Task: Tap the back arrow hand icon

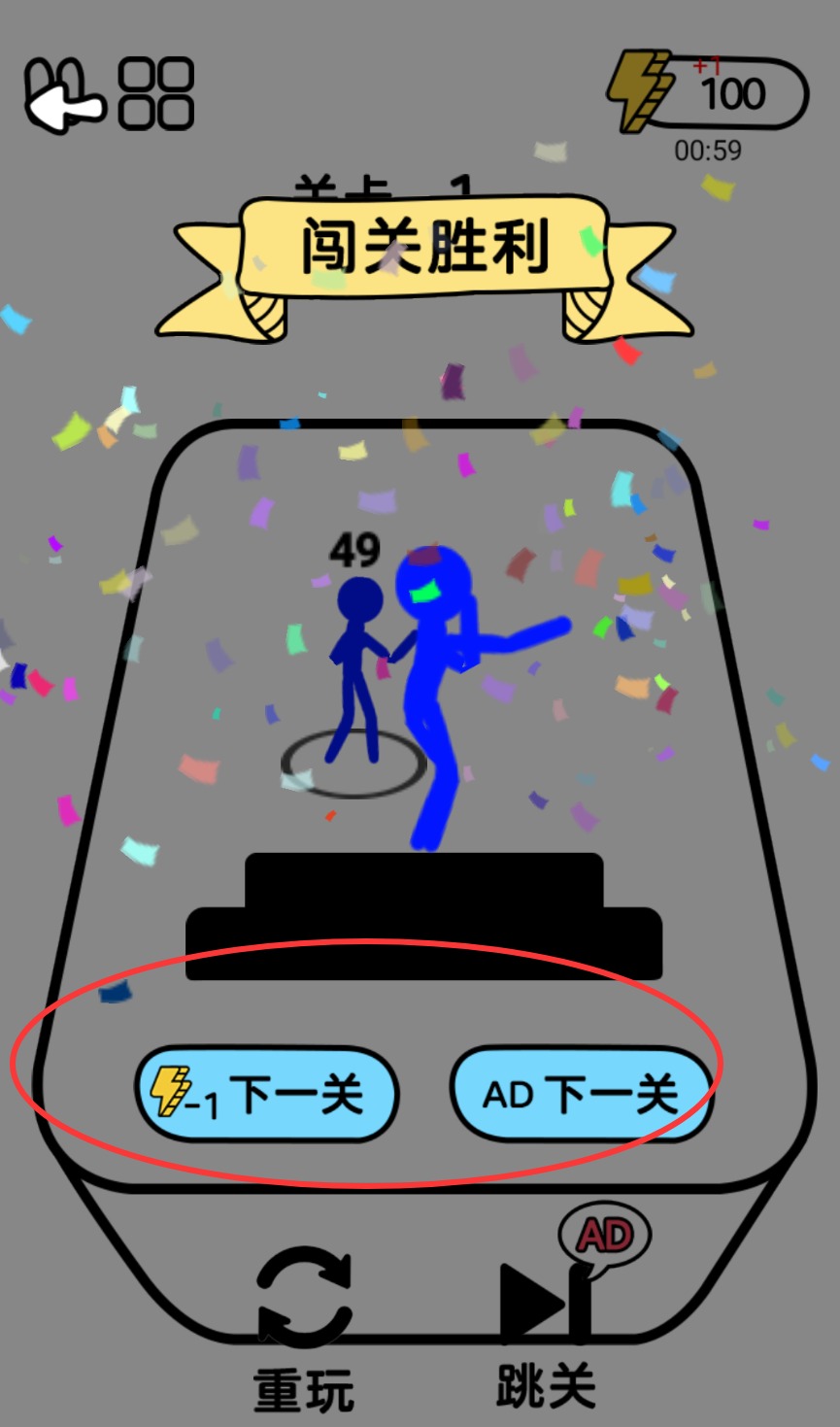Action: [x=62, y=95]
